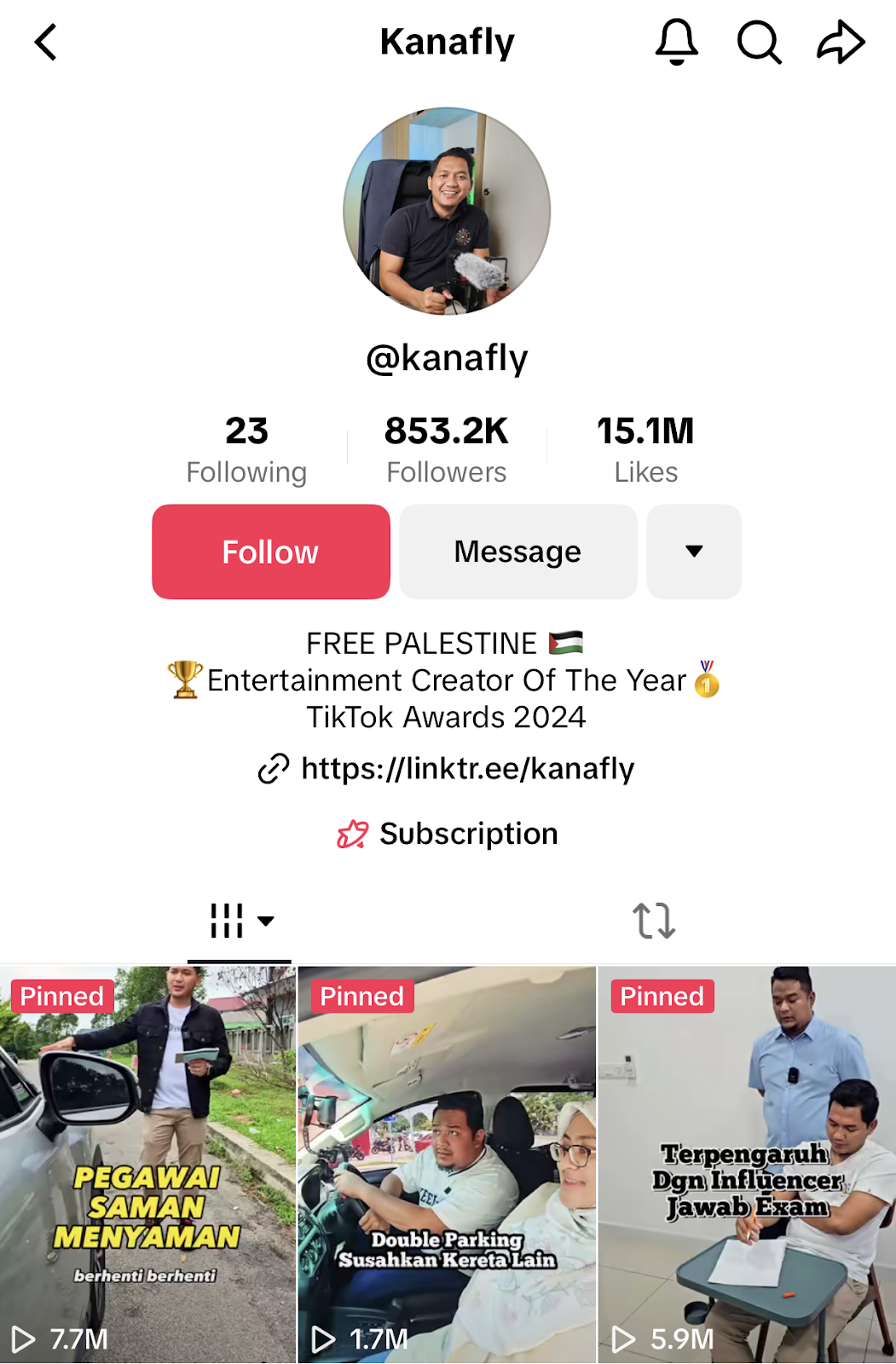Share the Kanafly profile

click(841, 42)
